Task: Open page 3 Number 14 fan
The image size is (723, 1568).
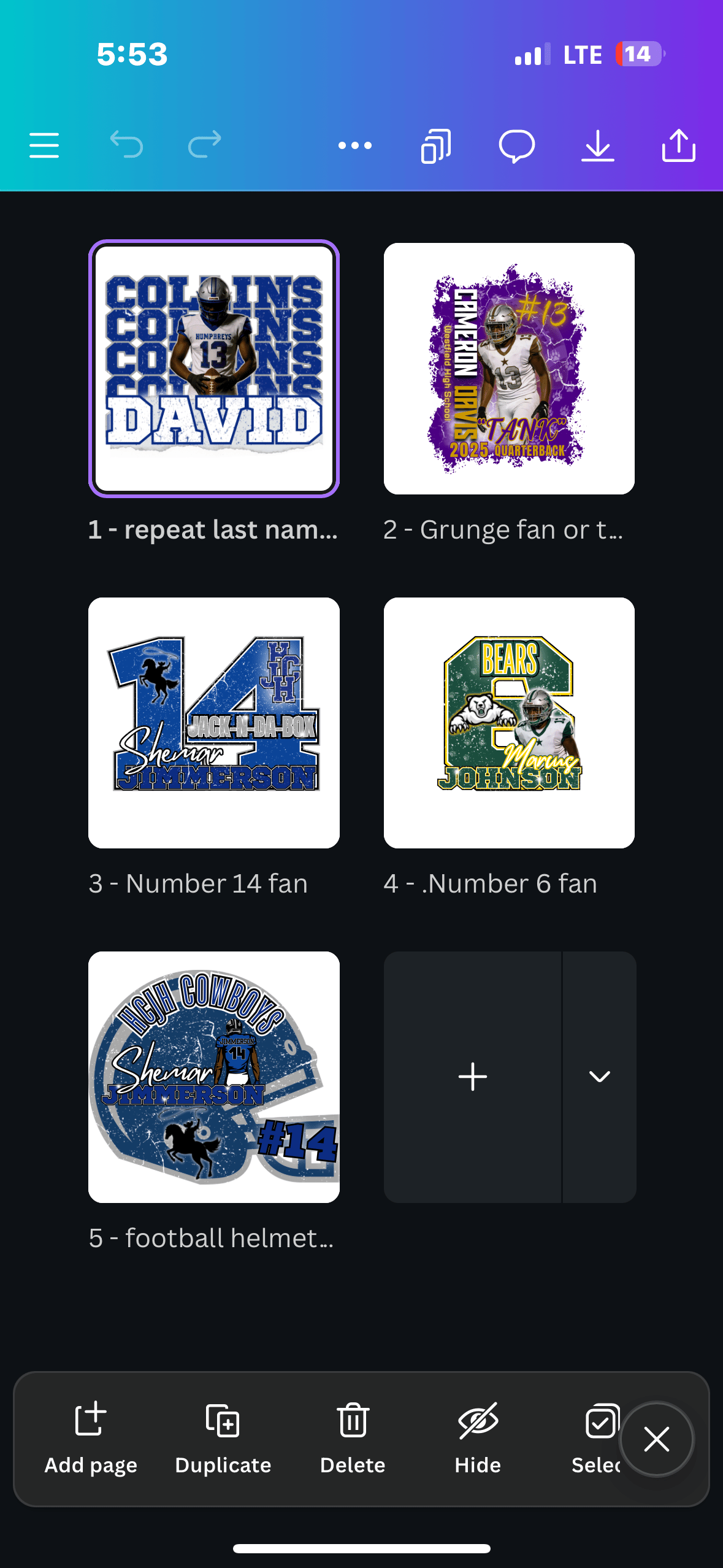Action: (214, 723)
